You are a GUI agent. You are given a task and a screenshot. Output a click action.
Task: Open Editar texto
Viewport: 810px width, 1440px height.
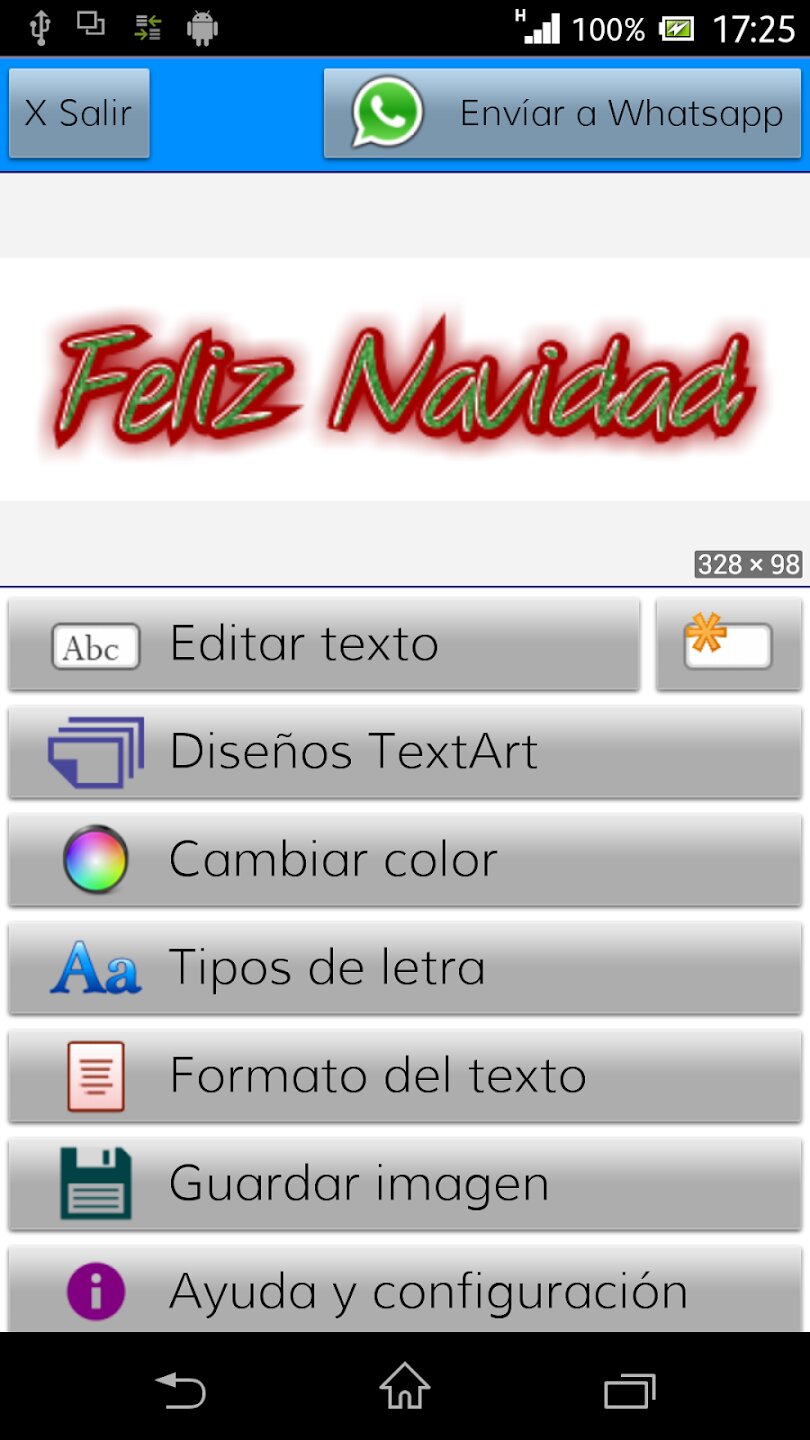324,644
